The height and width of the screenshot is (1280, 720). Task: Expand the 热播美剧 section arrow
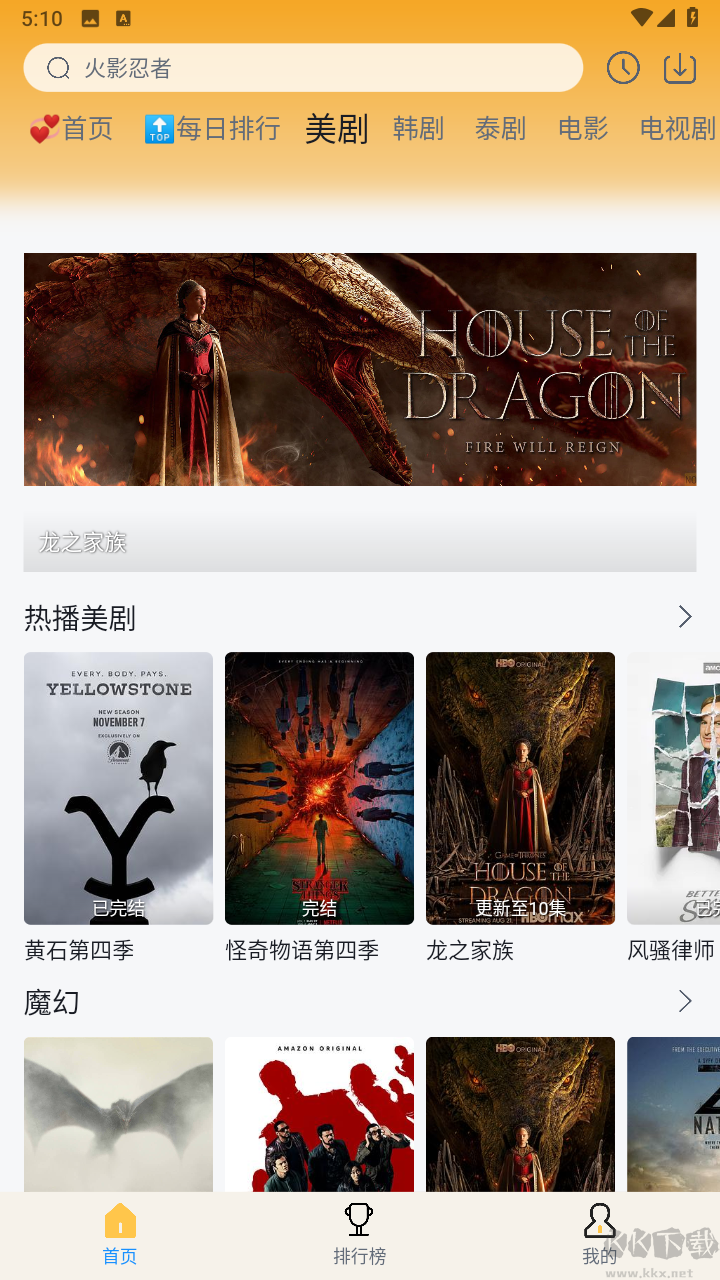[x=684, y=617]
